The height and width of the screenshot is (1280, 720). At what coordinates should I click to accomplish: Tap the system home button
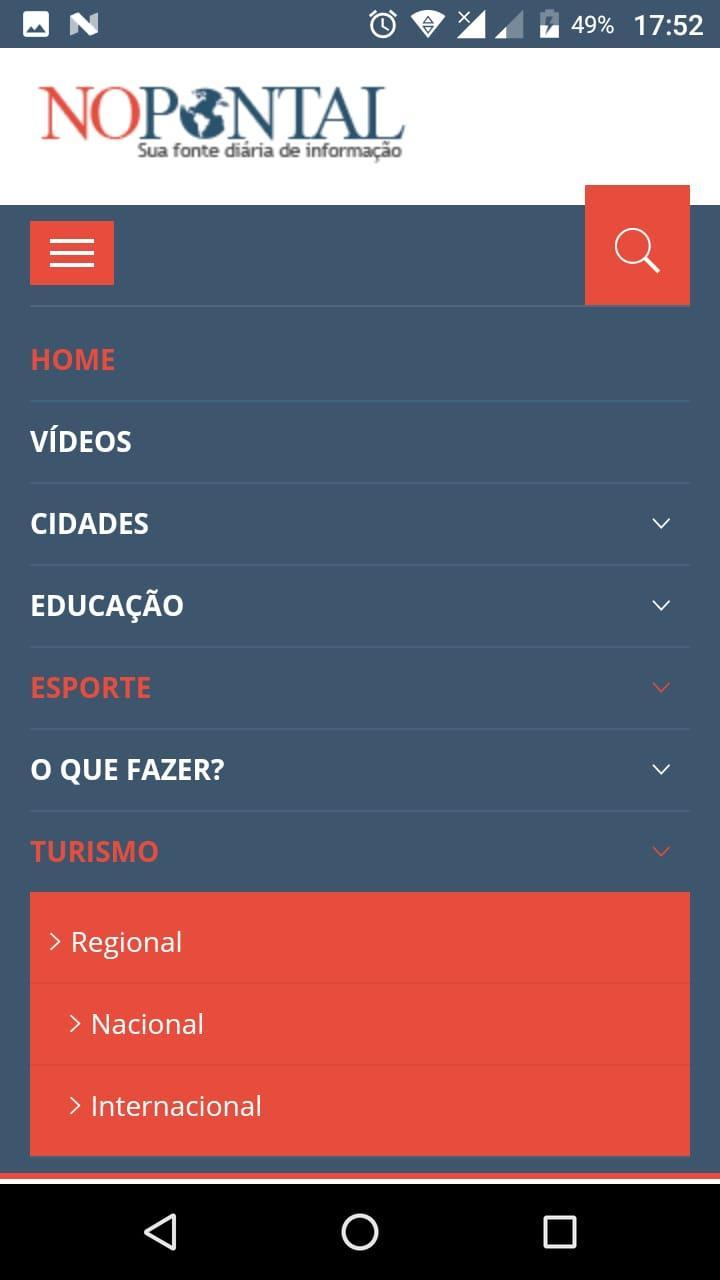pyautogui.click(x=360, y=1232)
